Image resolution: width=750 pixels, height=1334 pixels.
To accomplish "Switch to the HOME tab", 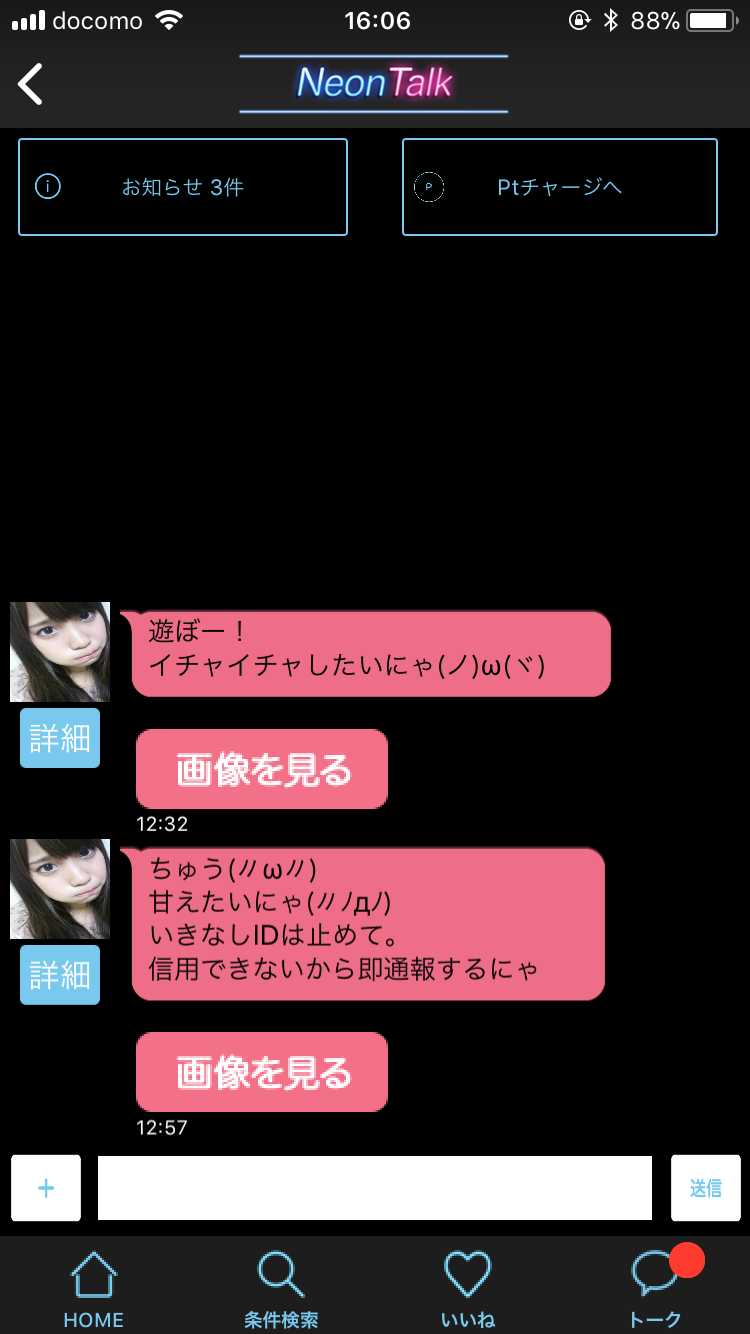I will coord(93,1289).
